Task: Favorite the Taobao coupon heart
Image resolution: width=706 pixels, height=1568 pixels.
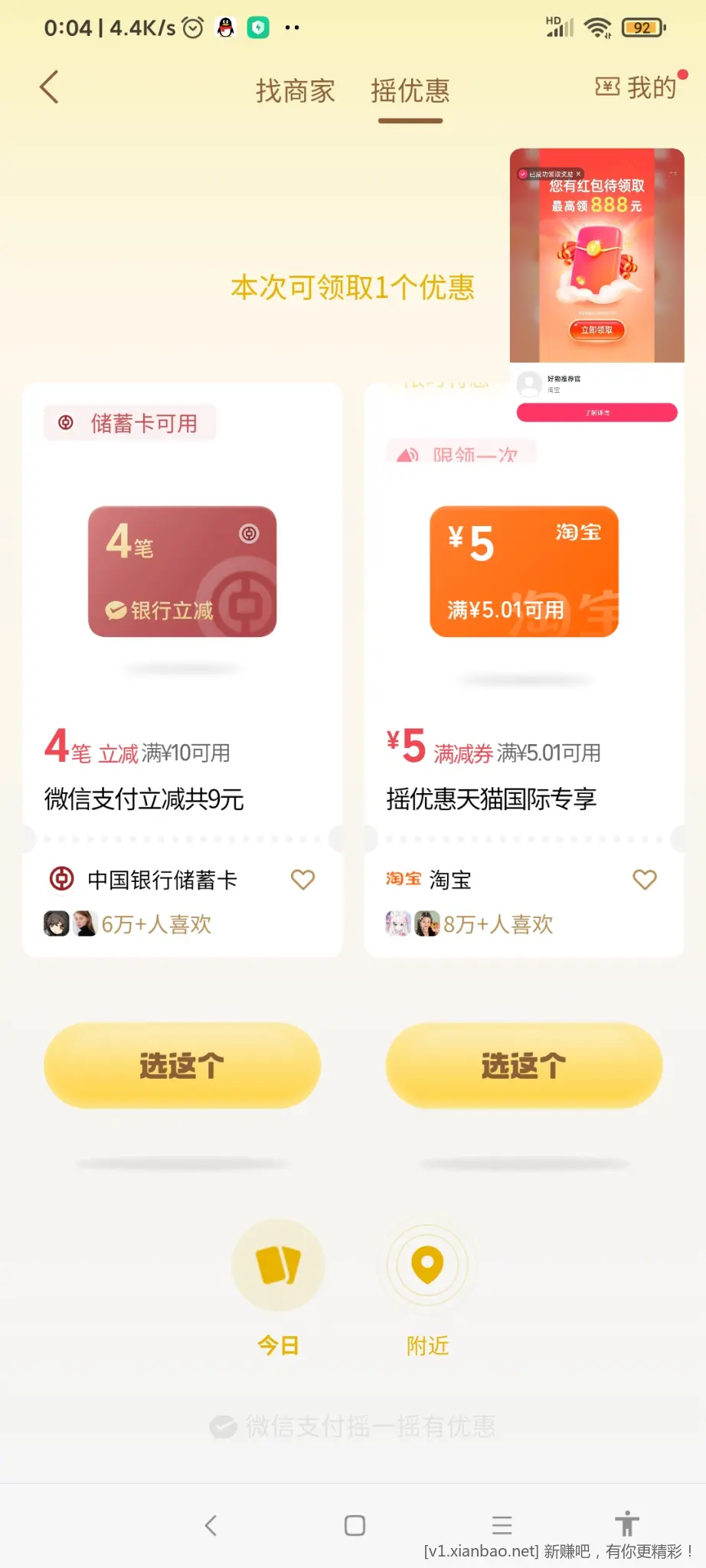Action: [x=644, y=880]
